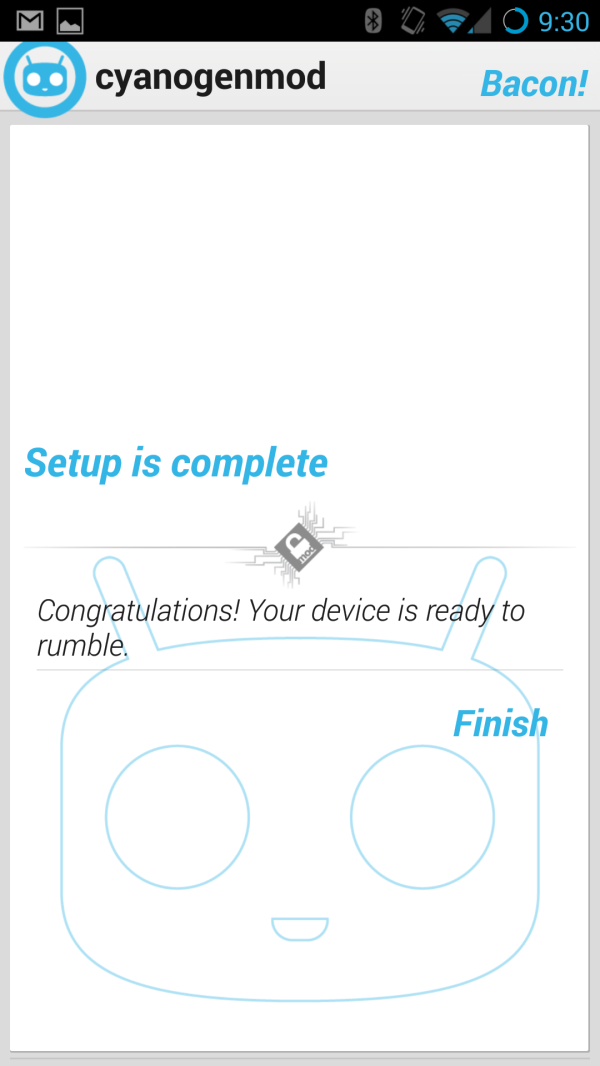The width and height of the screenshot is (600, 1066).
Task: Tap Finish to complete setup
Action: 500,723
